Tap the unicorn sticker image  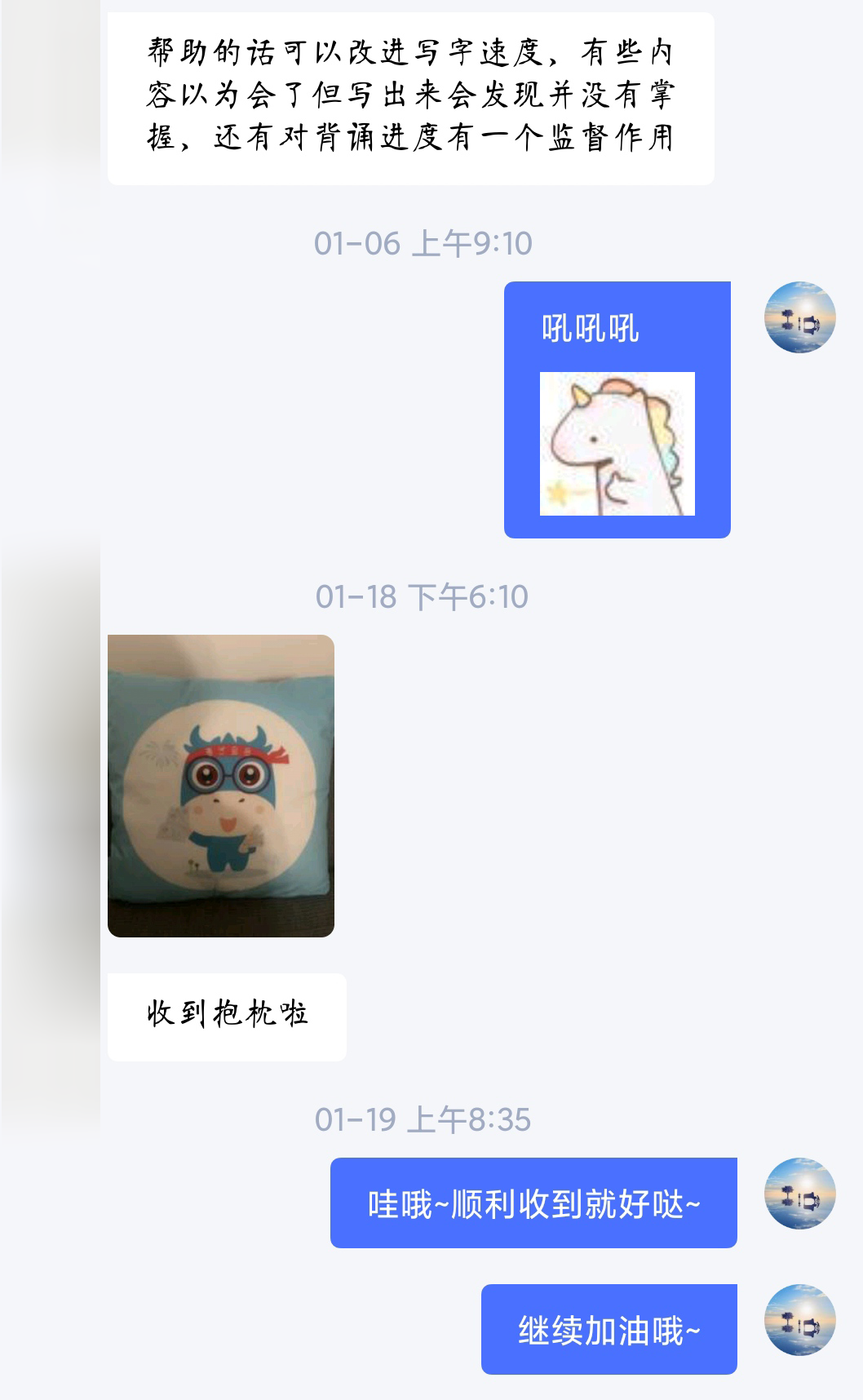pyautogui.click(x=617, y=444)
